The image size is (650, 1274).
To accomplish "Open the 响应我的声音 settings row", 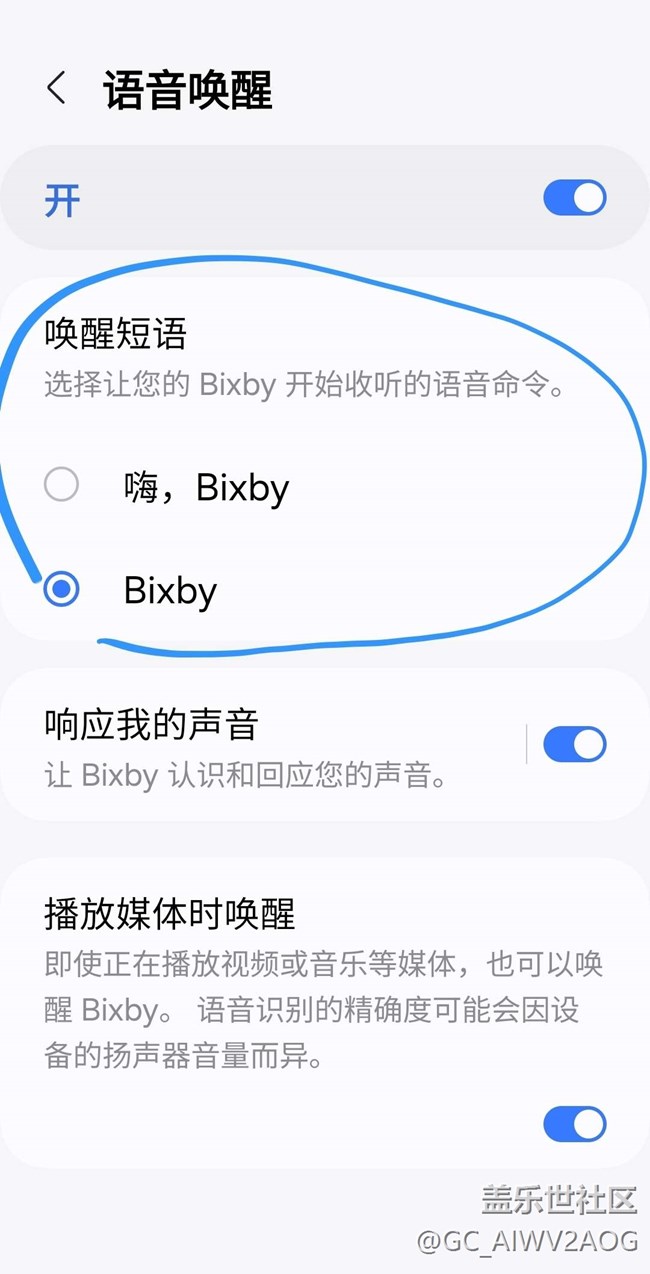I will 262,745.
